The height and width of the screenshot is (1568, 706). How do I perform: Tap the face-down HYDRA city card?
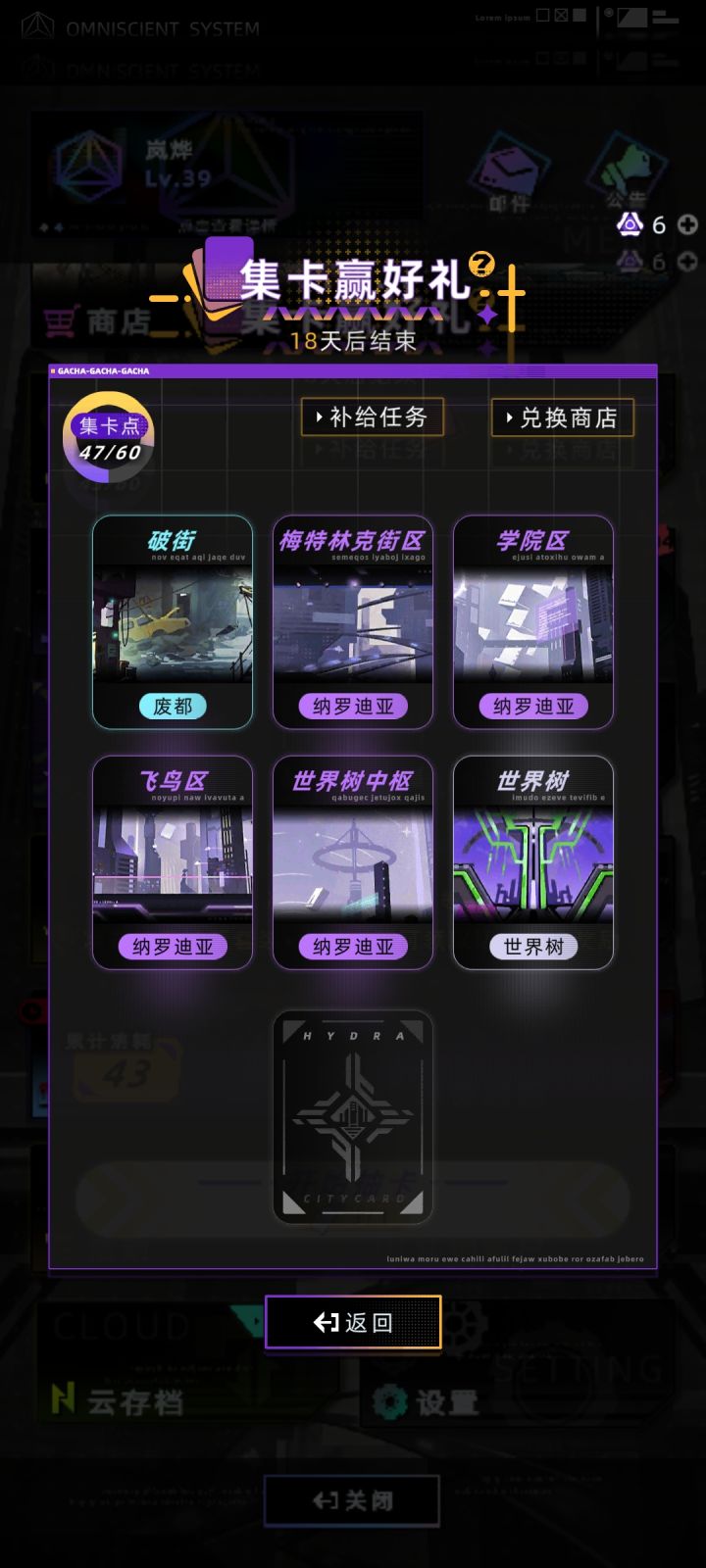coord(353,1117)
